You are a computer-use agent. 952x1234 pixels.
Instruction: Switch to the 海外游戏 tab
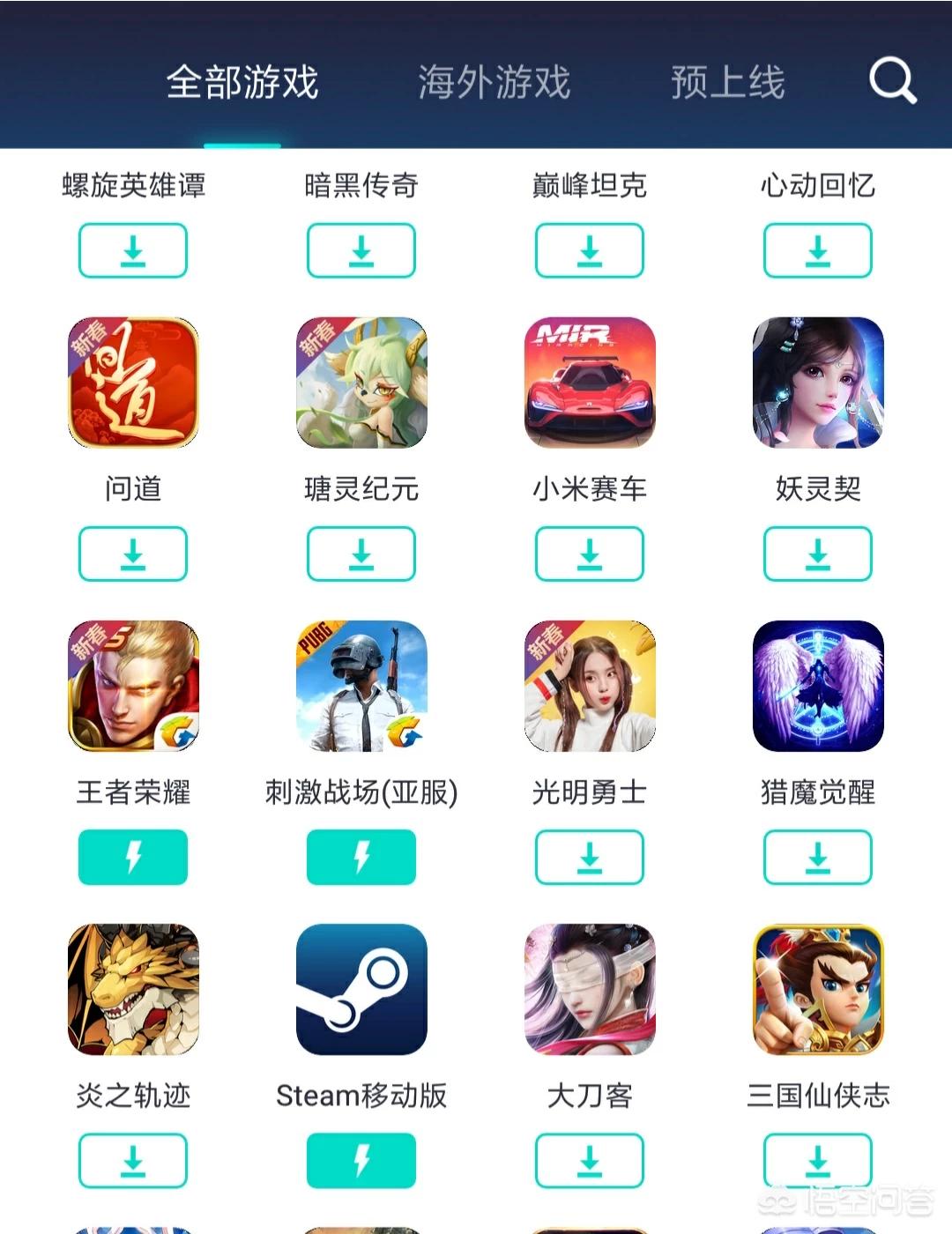coord(494,83)
